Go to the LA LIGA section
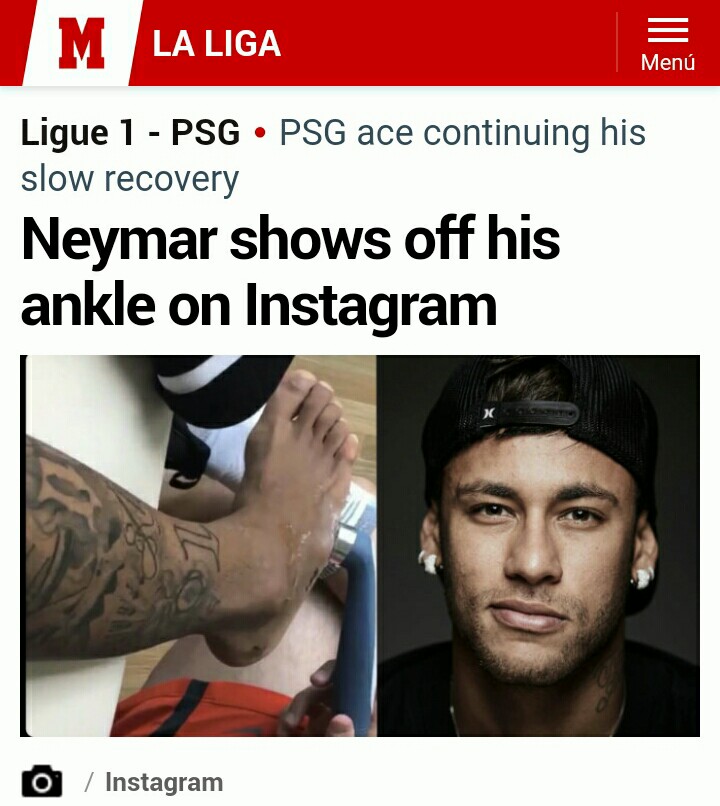 216,44
